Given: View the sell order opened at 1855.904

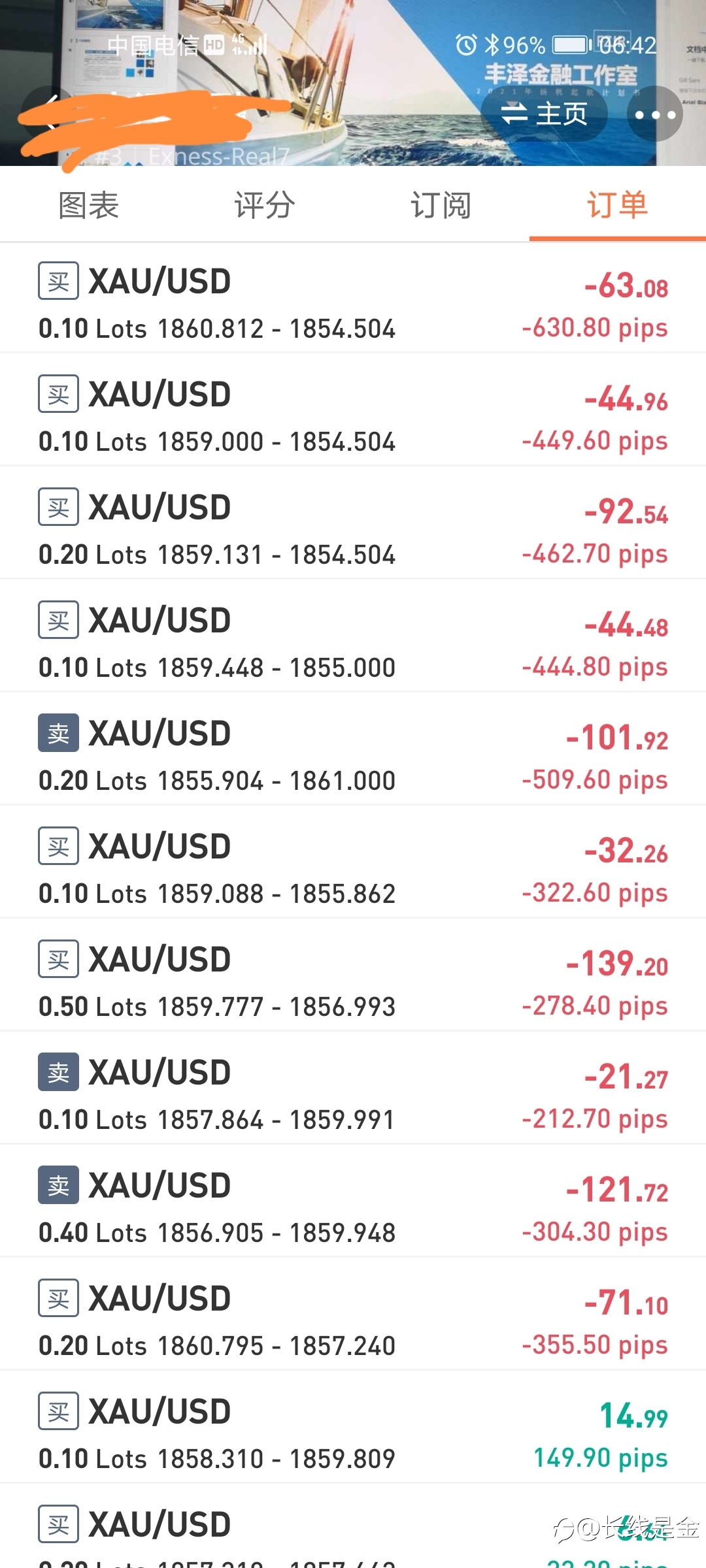Looking at the screenshot, I should 353,749.
